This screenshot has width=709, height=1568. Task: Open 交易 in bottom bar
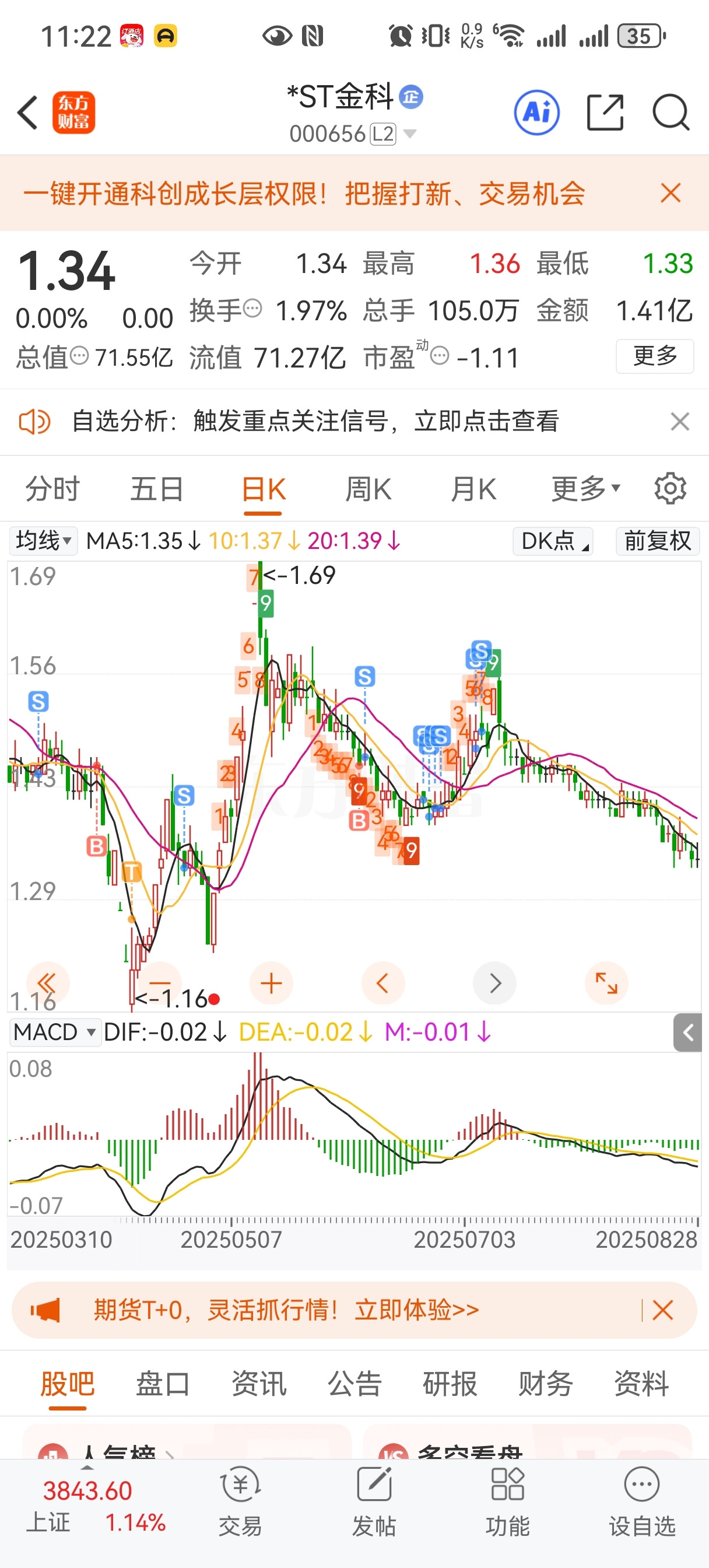click(x=240, y=1501)
